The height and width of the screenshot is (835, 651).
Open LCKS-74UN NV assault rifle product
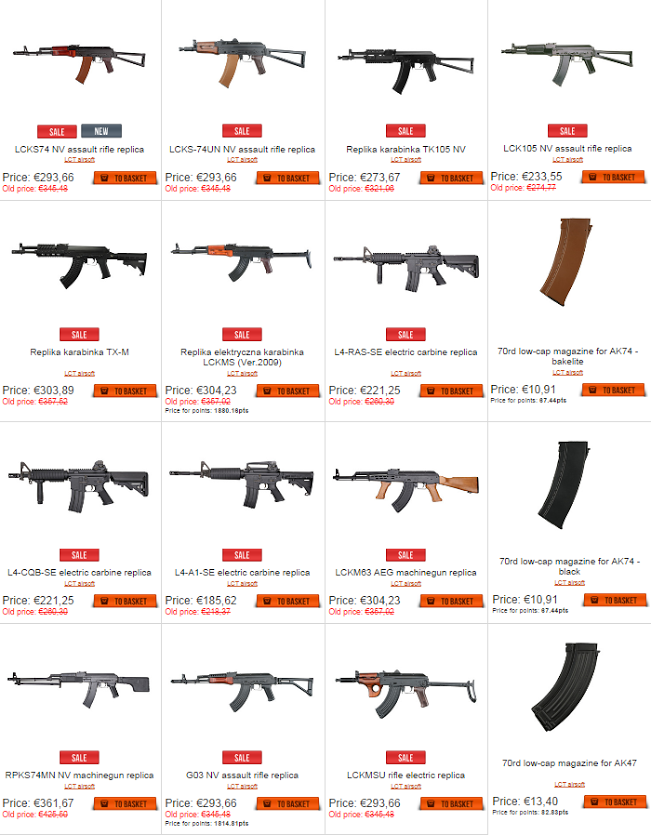242,149
